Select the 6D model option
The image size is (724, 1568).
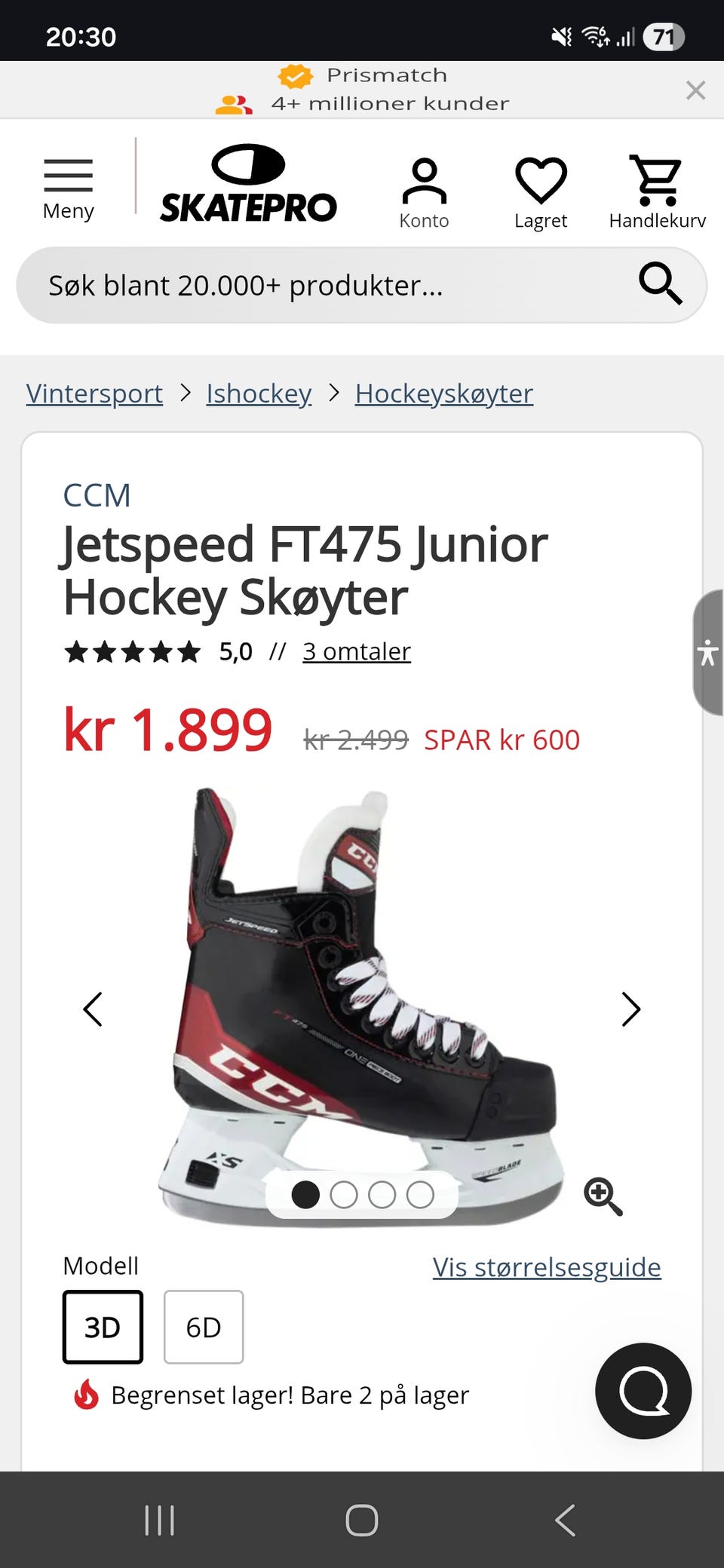tap(204, 1327)
